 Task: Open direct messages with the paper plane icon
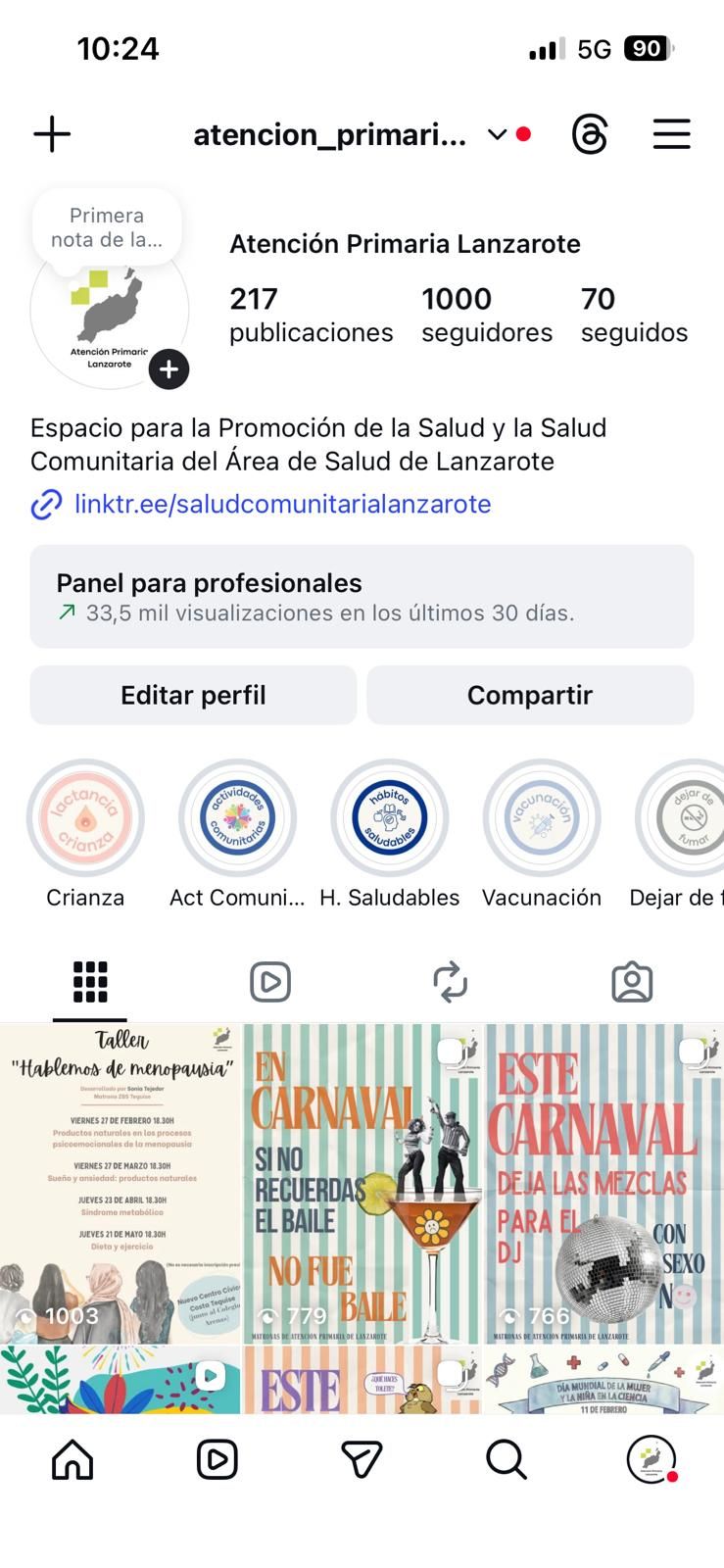pyautogui.click(x=362, y=1459)
